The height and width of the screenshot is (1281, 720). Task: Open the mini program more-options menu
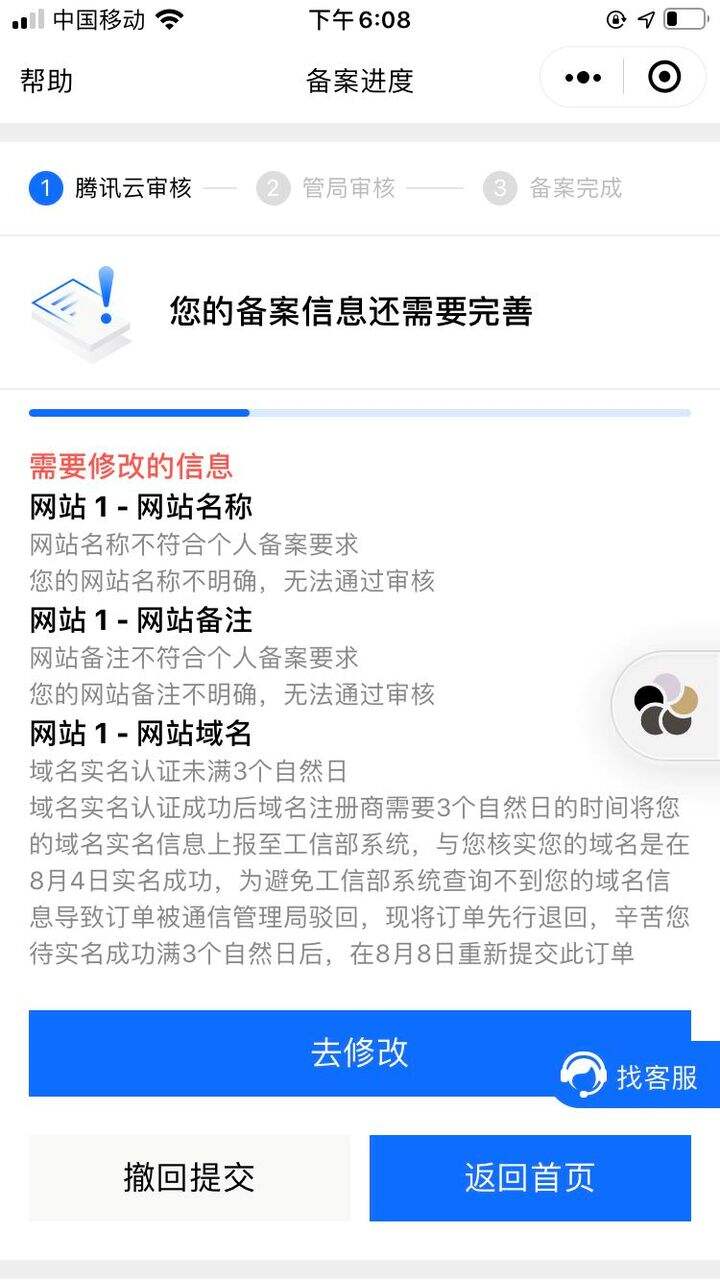click(x=583, y=77)
